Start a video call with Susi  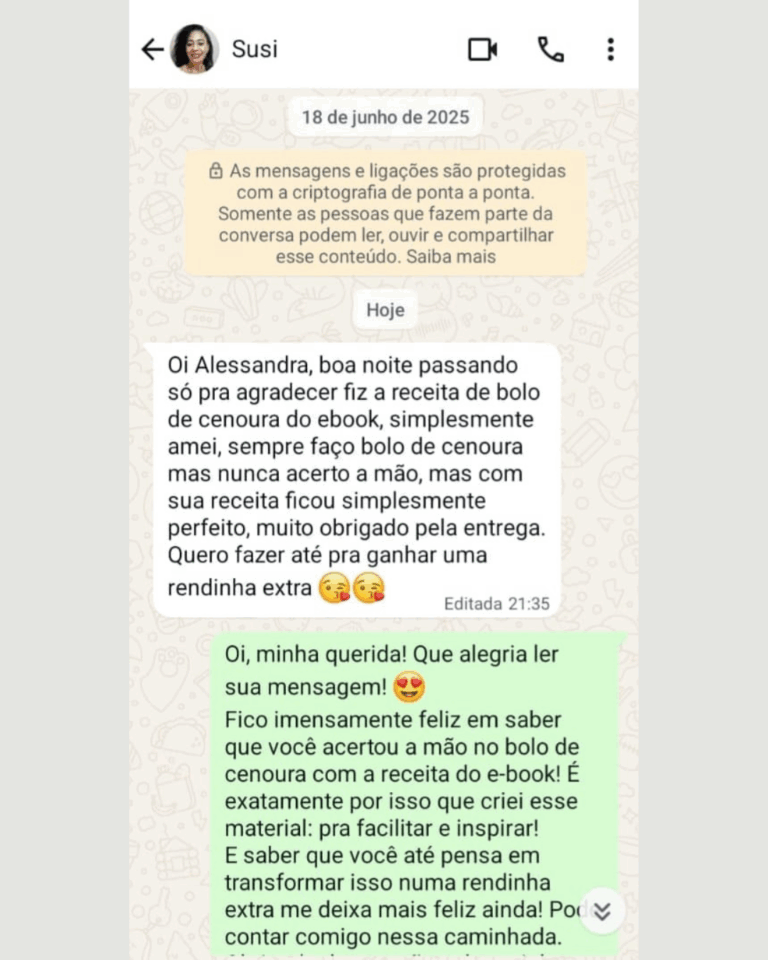(x=482, y=49)
